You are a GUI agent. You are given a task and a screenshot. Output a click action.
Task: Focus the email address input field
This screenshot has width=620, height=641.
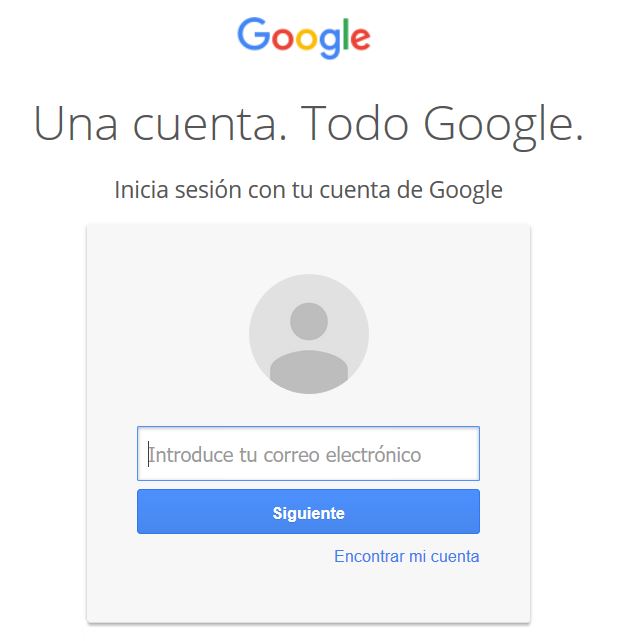tap(308, 454)
